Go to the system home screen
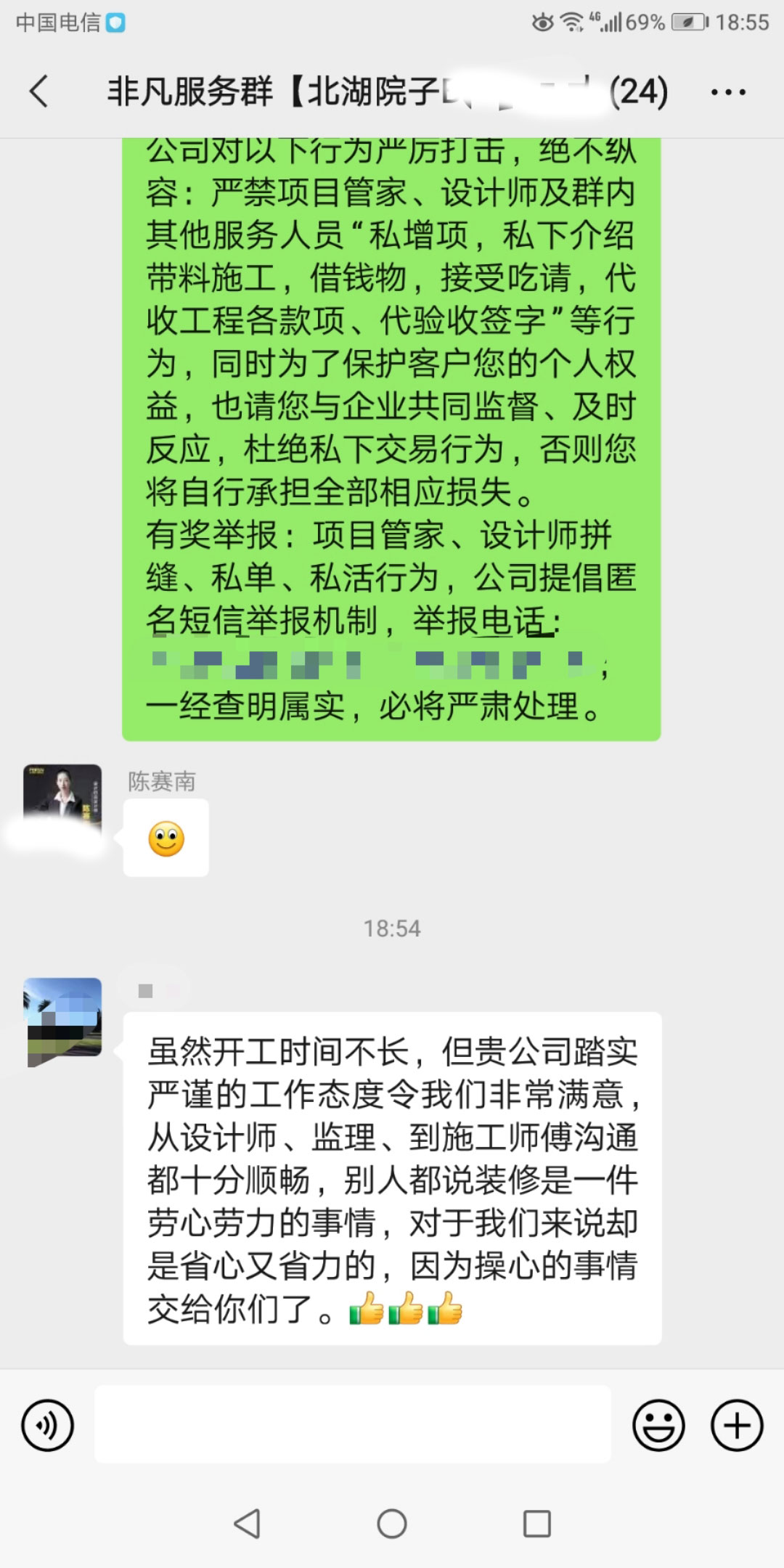This screenshot has height=1568, width=784. (392, 1524)
